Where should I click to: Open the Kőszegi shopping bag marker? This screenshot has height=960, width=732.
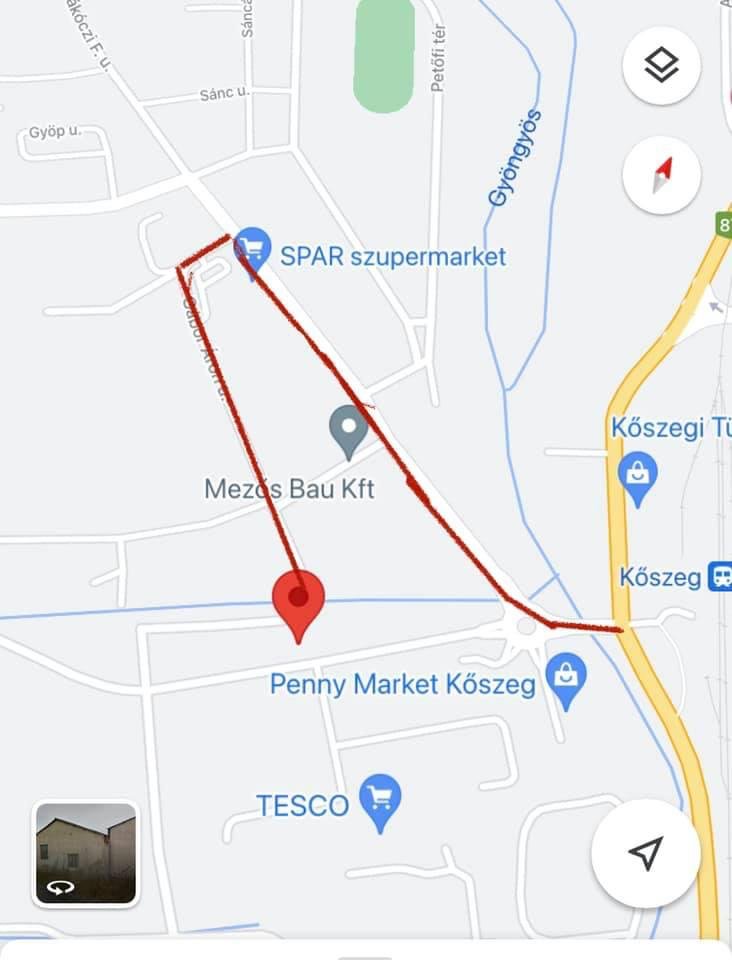click(x=637, y=476)
